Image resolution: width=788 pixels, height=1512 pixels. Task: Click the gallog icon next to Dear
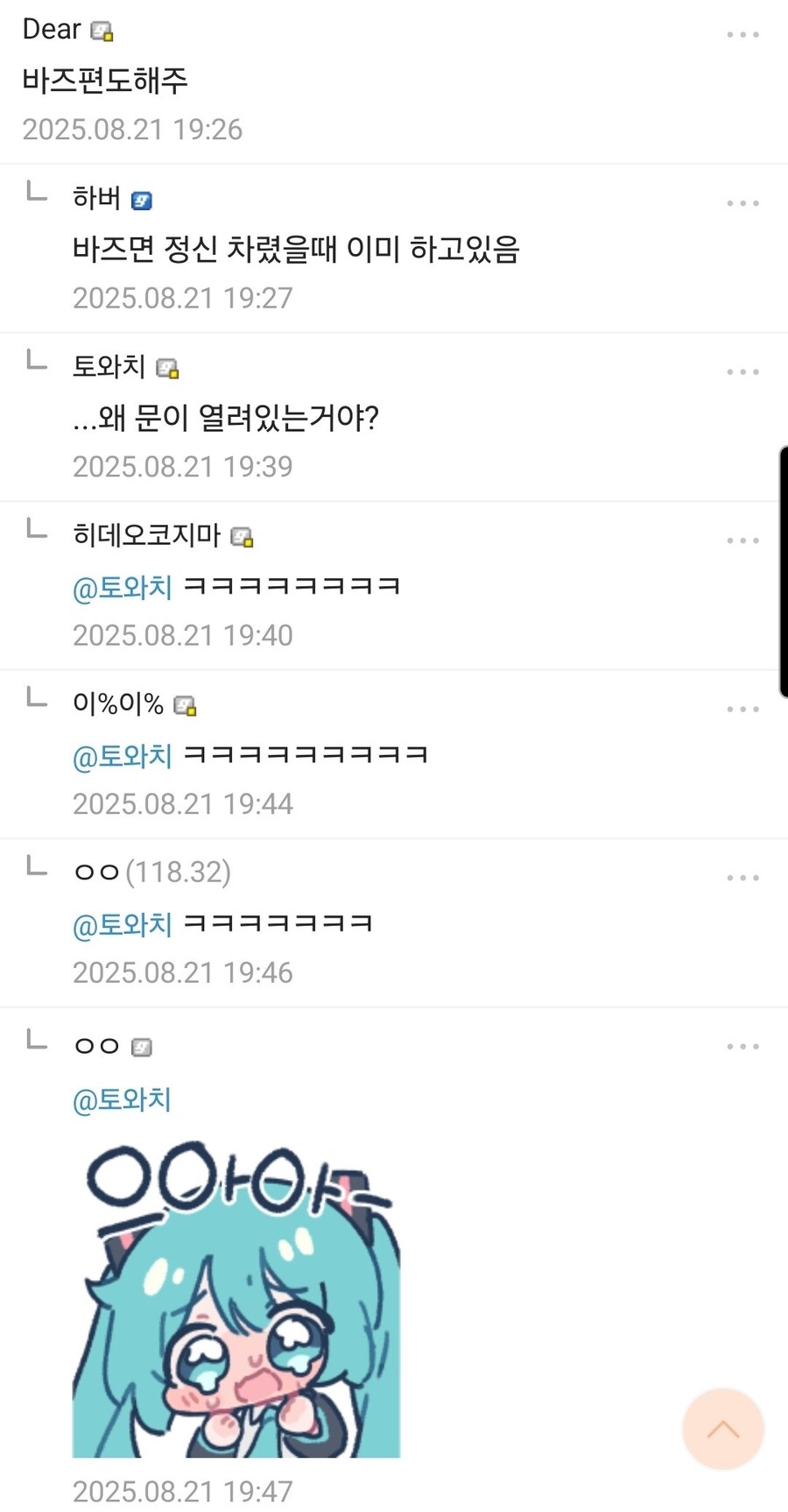tap(100, 29)
